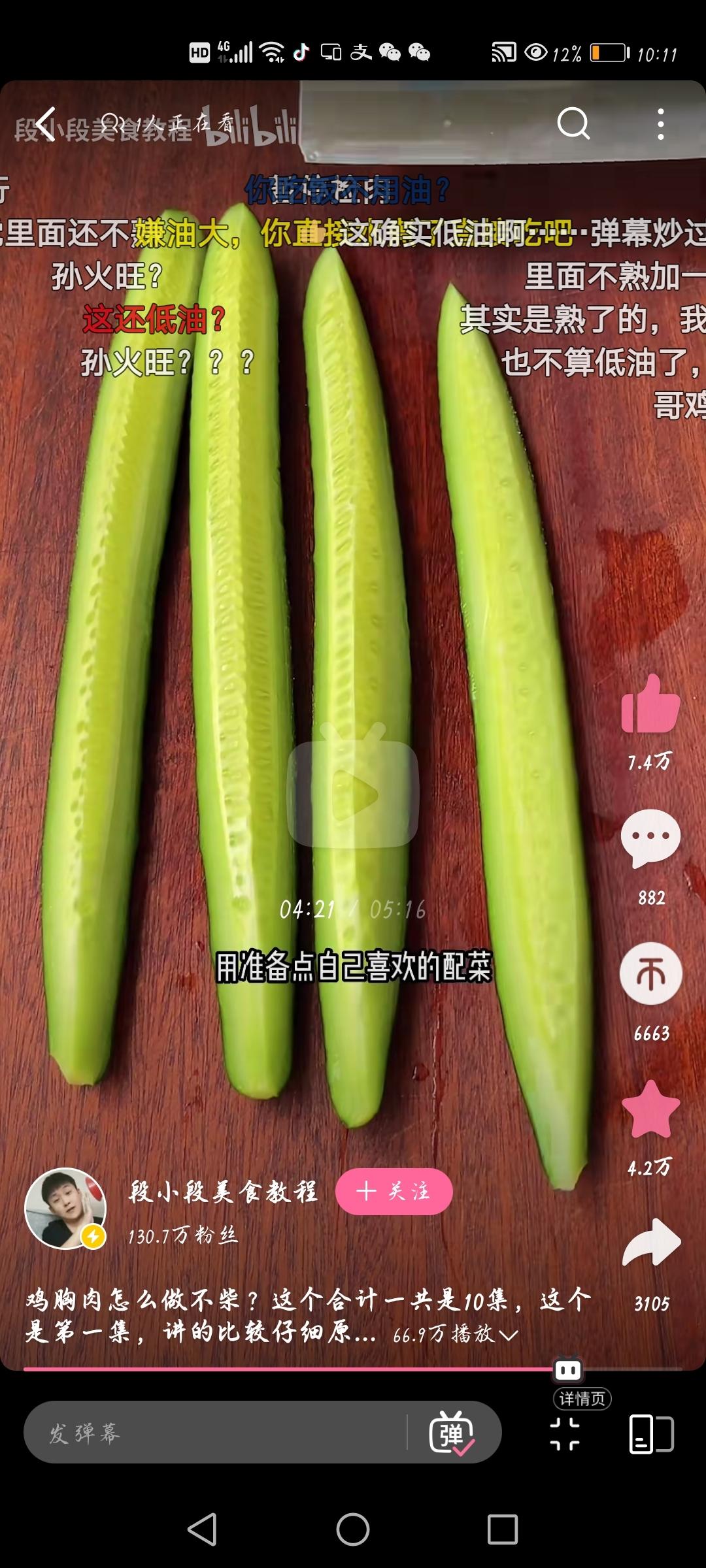706x1568 pixels.
Task: Give a coin to this video
Action: pyautogui.click(x=651, y=973)
